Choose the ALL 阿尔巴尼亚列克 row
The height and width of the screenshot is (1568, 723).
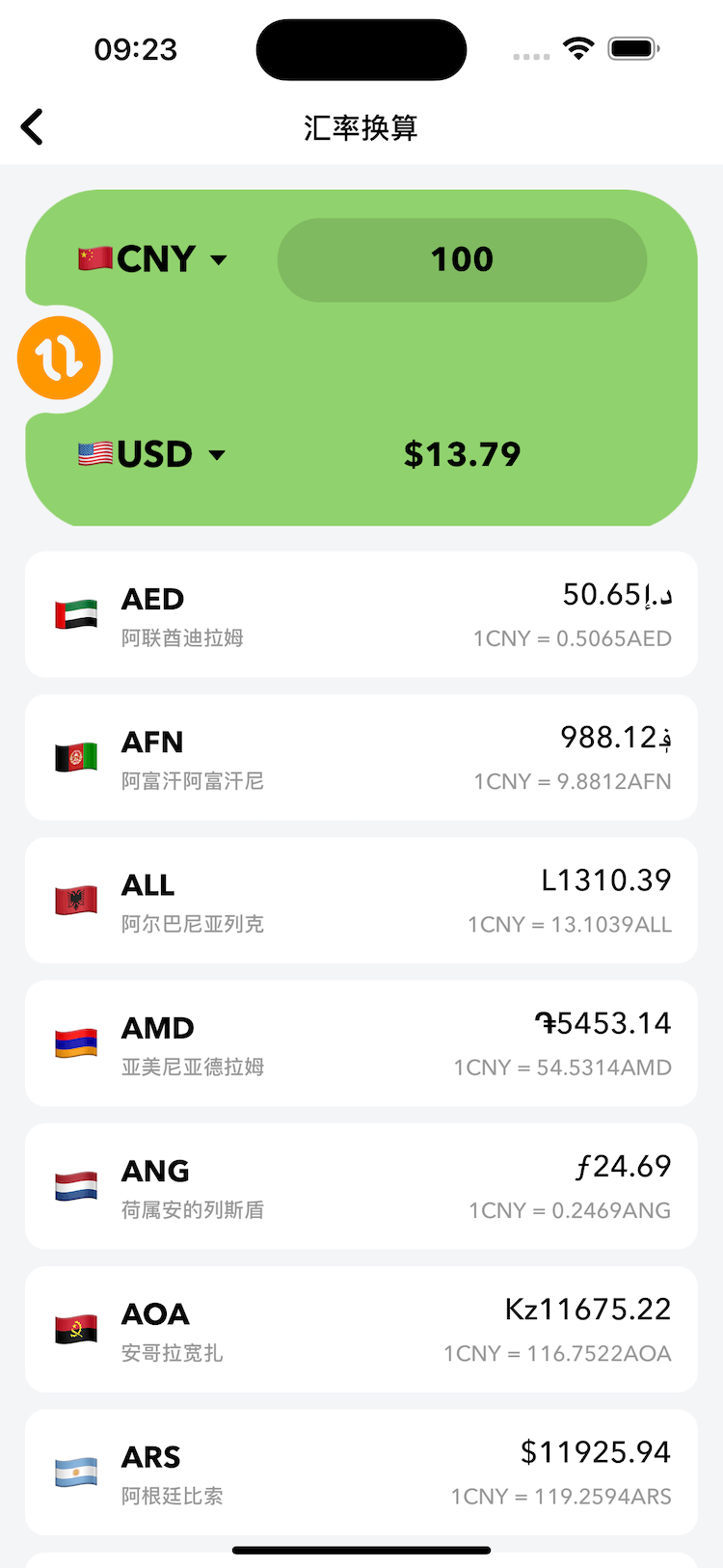click(x=361, y=900)
